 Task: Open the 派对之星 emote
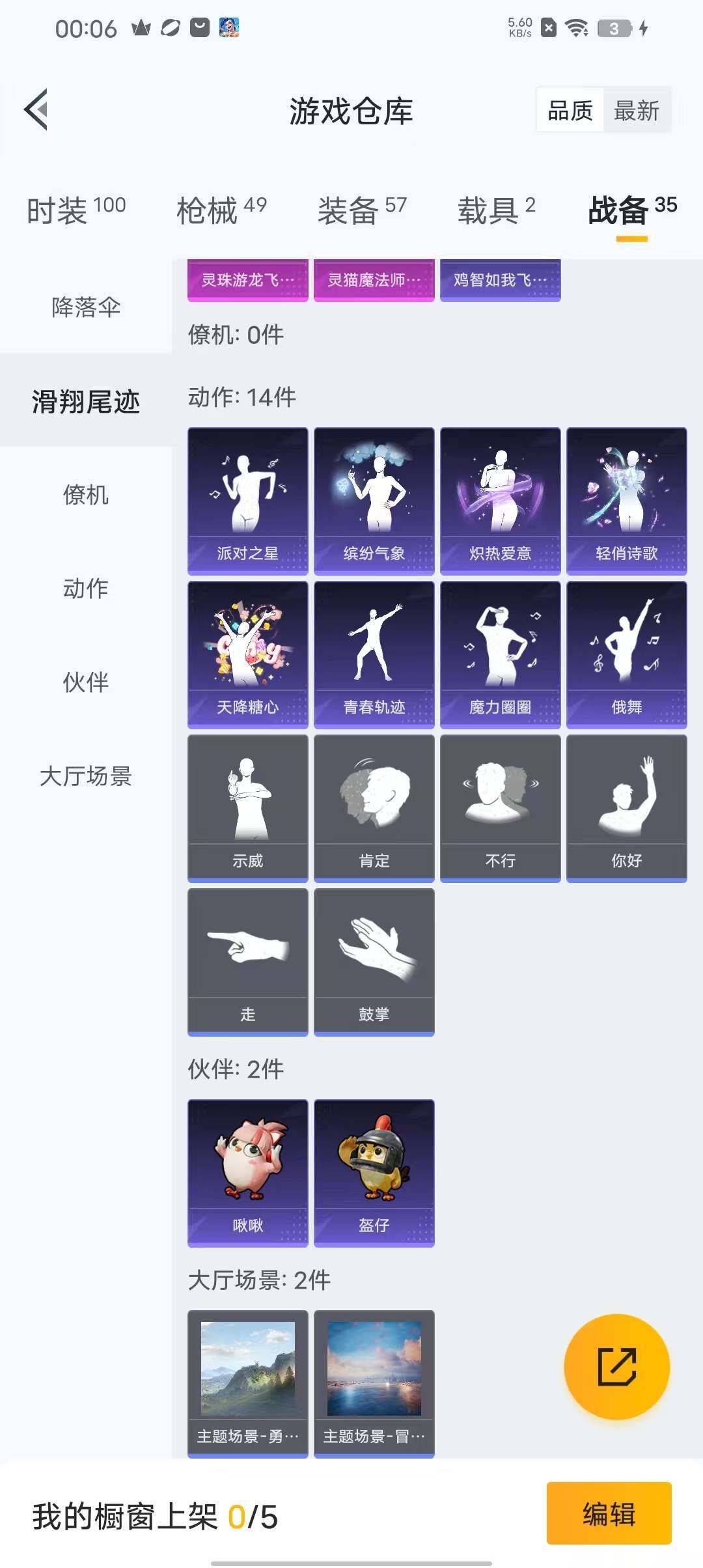(x=247, y=500)
